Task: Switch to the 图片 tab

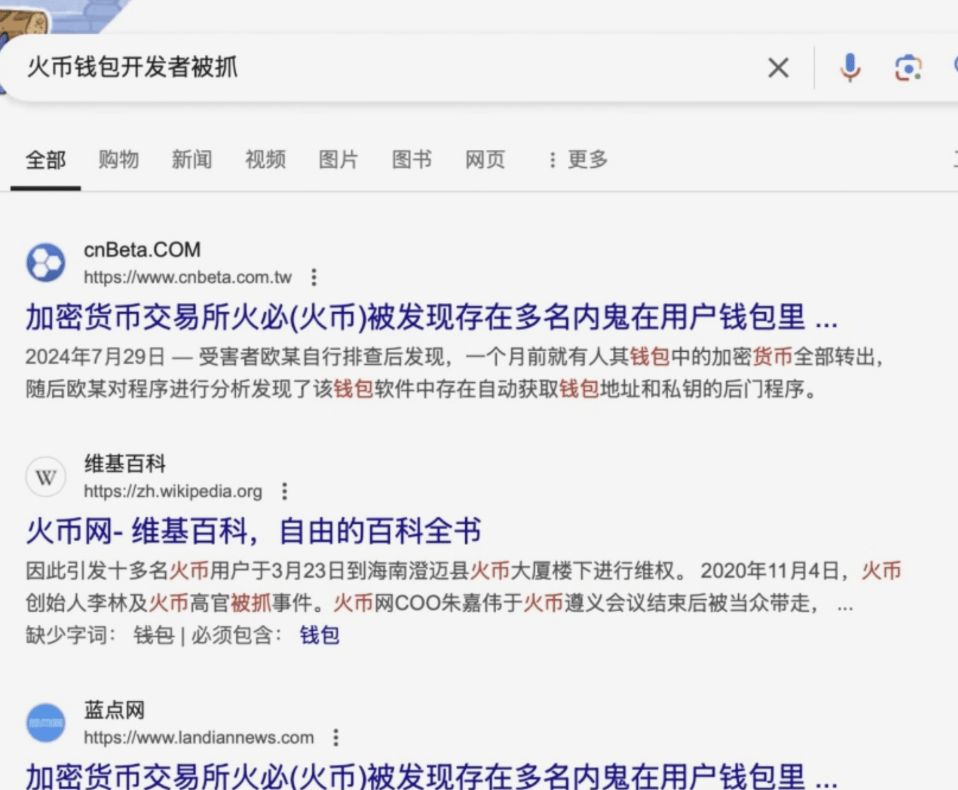Action: coord(338,159)
